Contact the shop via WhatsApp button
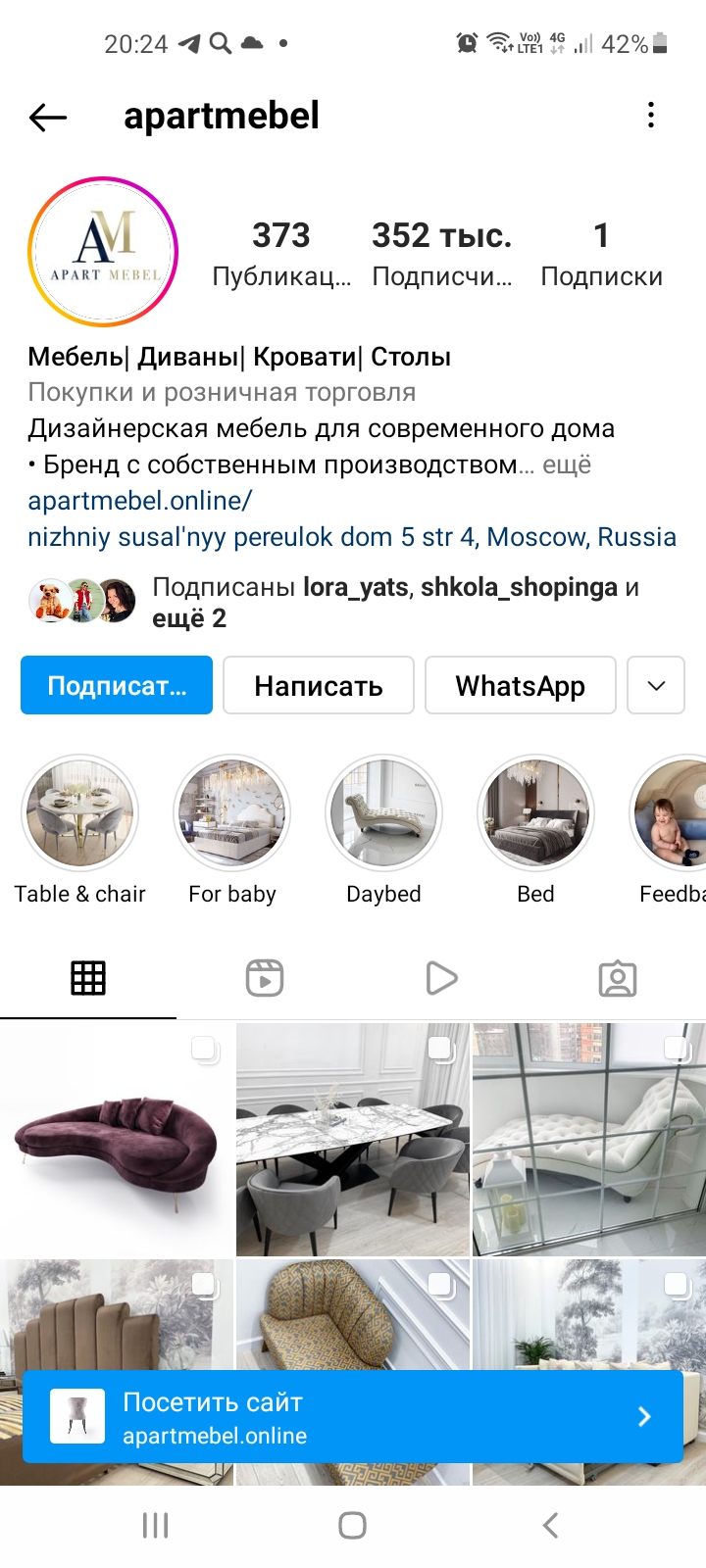 coord(521,685)
